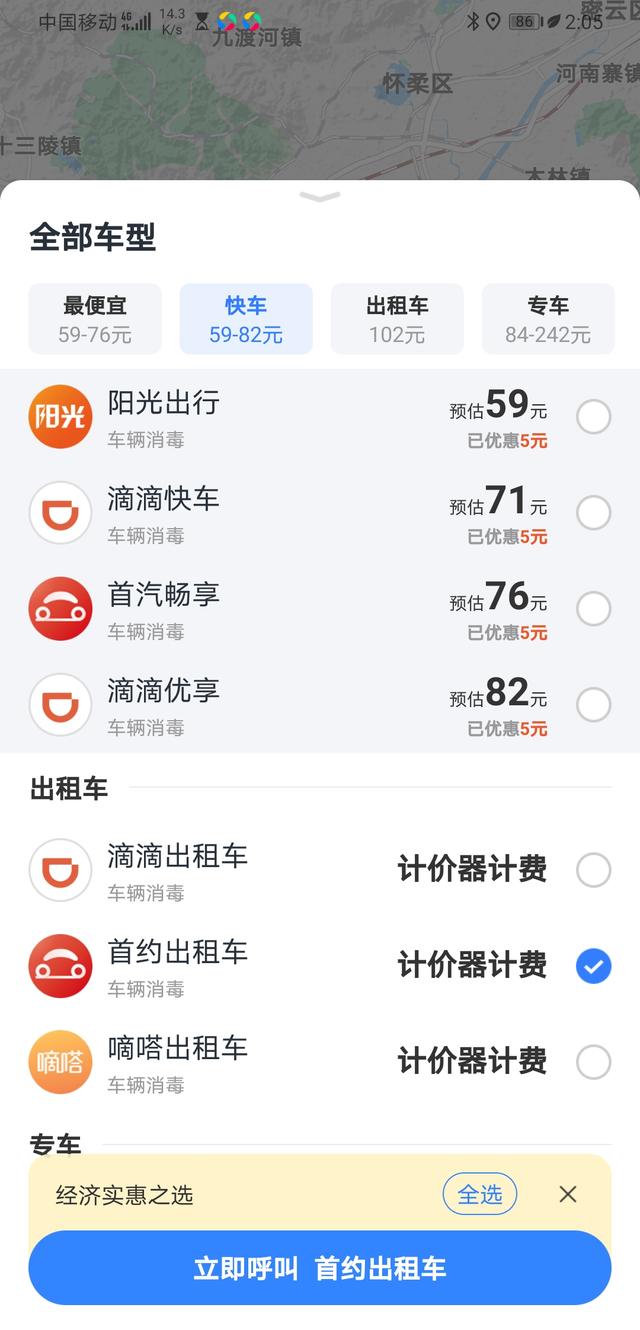Check the 阳光出行 ride option
This screenshot has height=1330, width=640.
(x=594, y=417)
